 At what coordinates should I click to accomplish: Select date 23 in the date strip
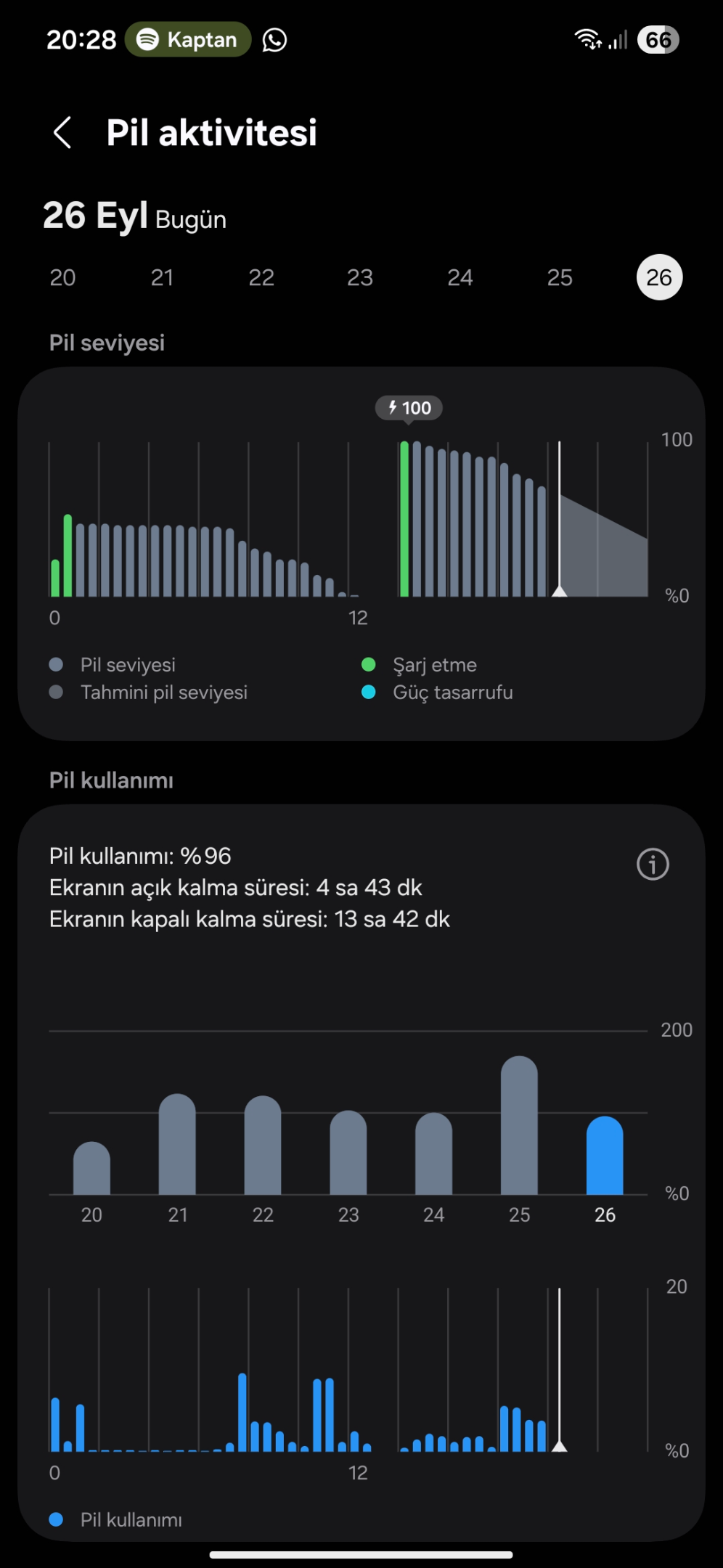[x=360, y=277]
